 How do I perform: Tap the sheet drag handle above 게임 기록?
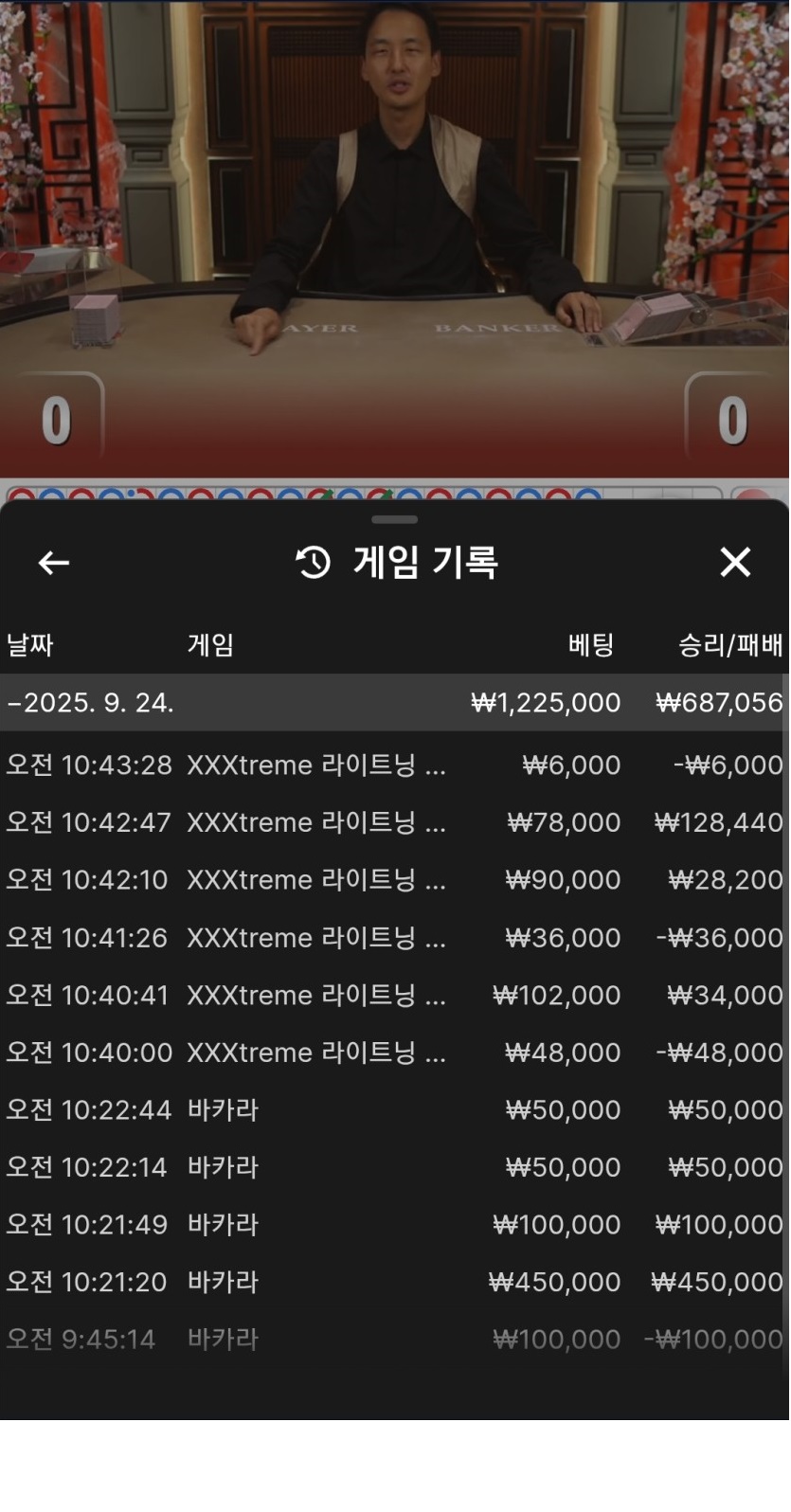[x=395, y=520]
